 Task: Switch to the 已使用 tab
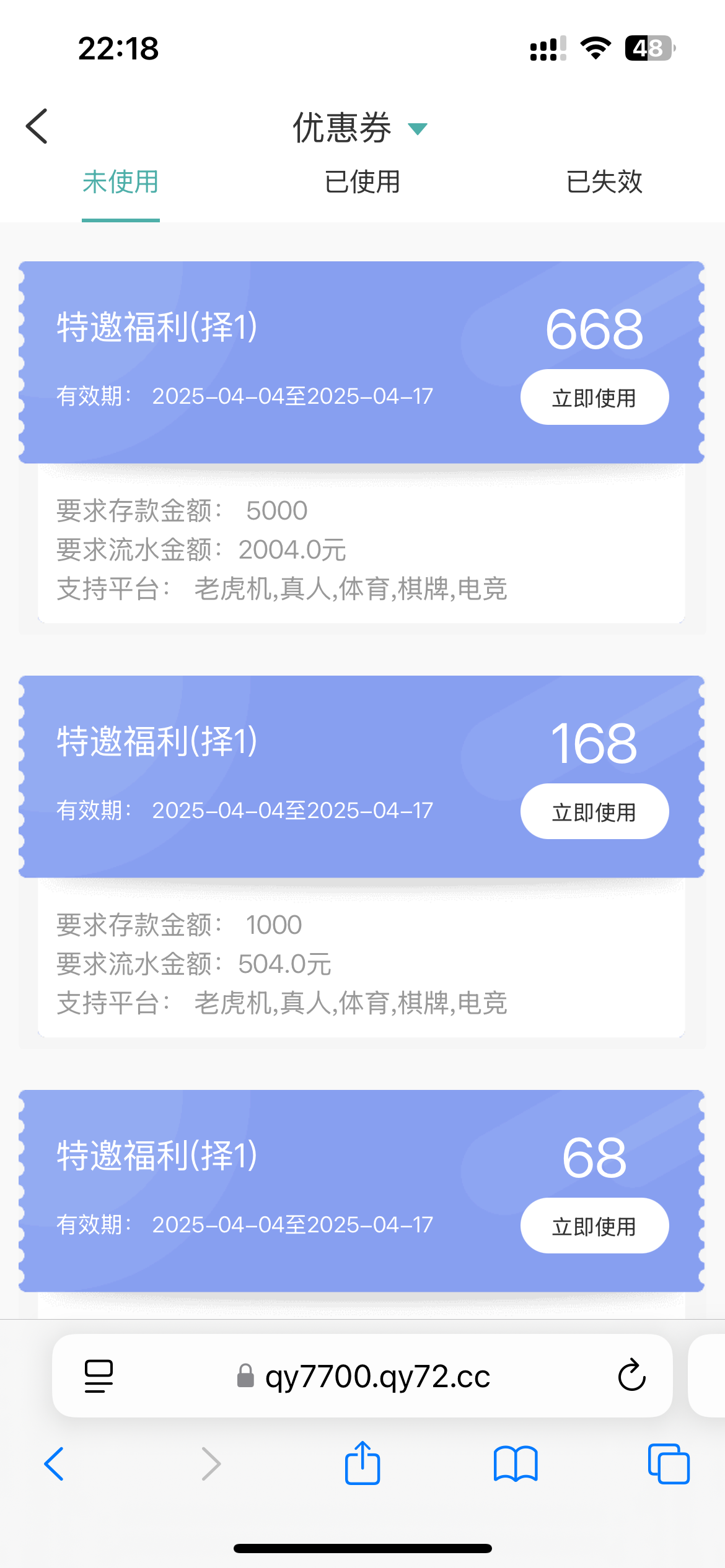pyautogui.click(x=362, y=182)
